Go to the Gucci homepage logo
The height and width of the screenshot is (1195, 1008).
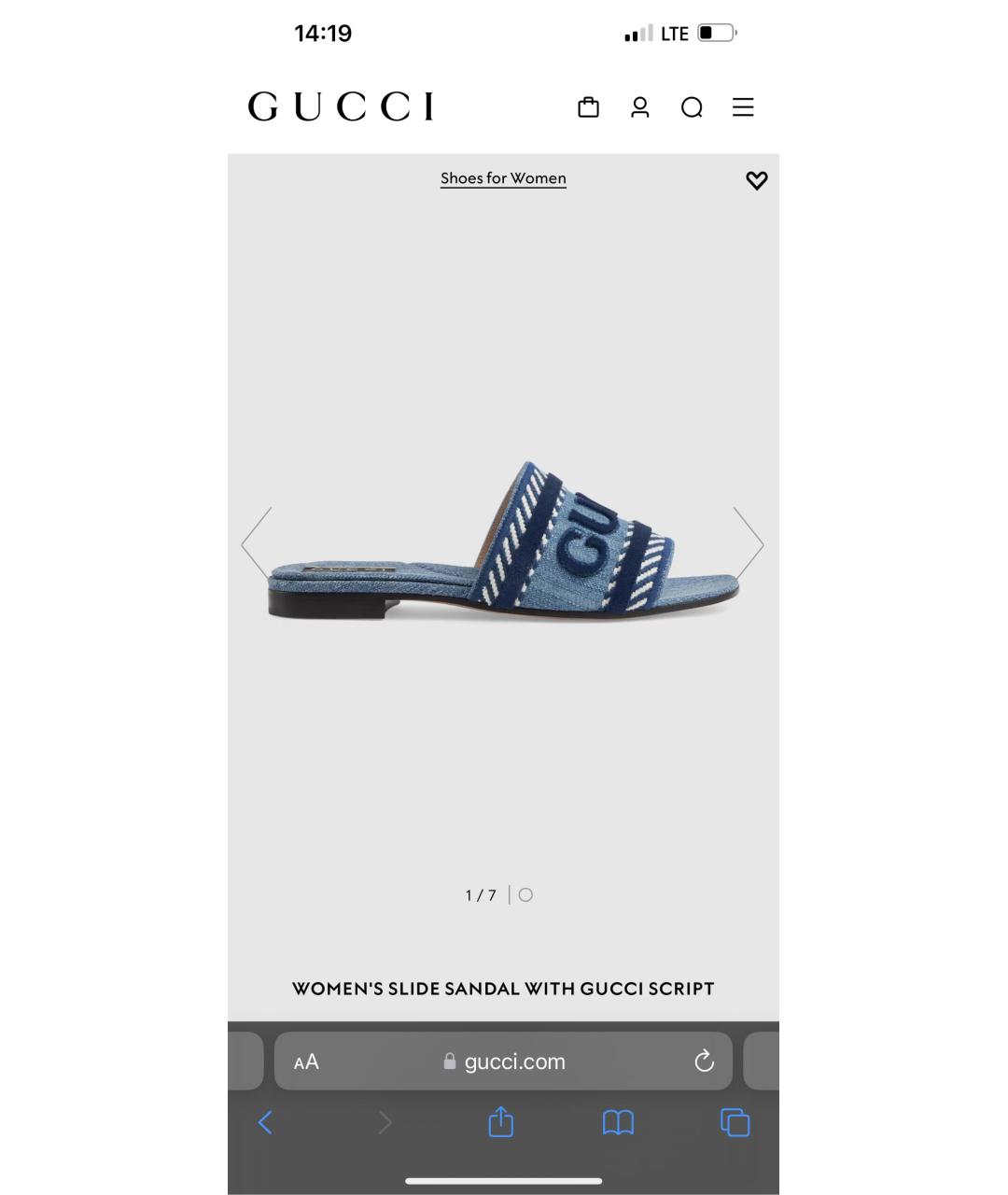(341, 106)
